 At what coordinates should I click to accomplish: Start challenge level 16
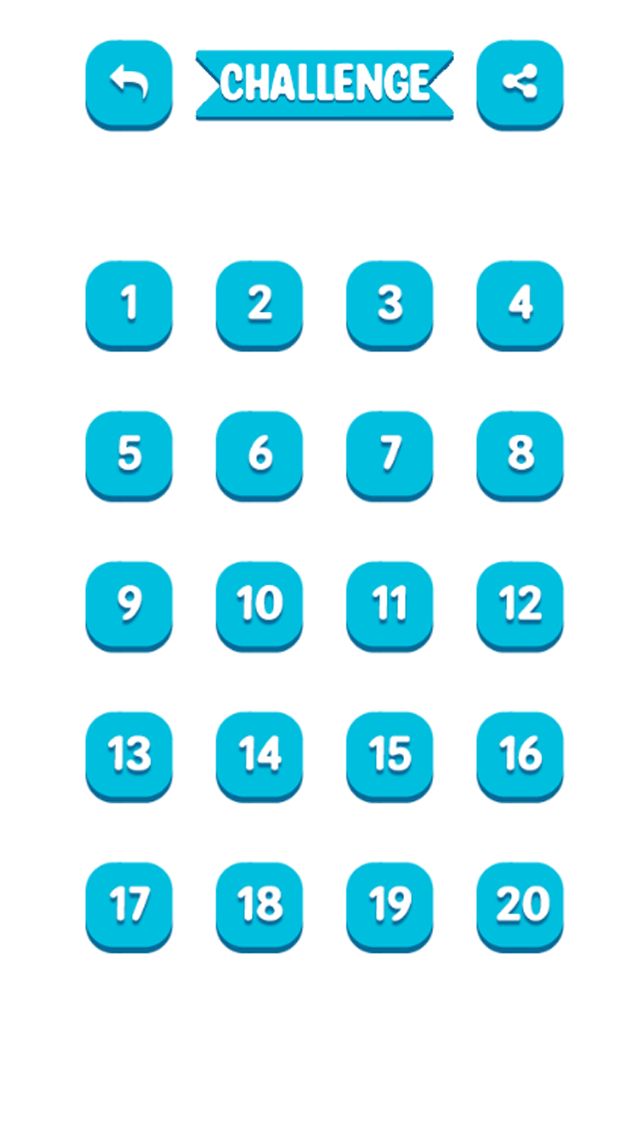point(520,757)
